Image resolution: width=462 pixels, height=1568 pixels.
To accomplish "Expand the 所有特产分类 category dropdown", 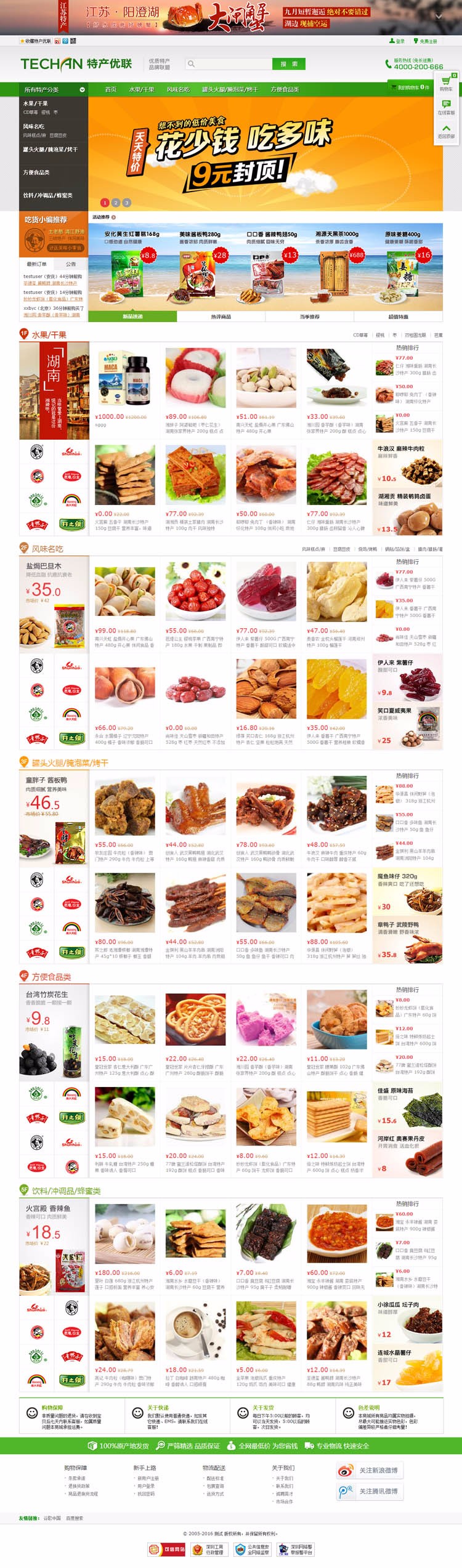I will click(54, 89).
